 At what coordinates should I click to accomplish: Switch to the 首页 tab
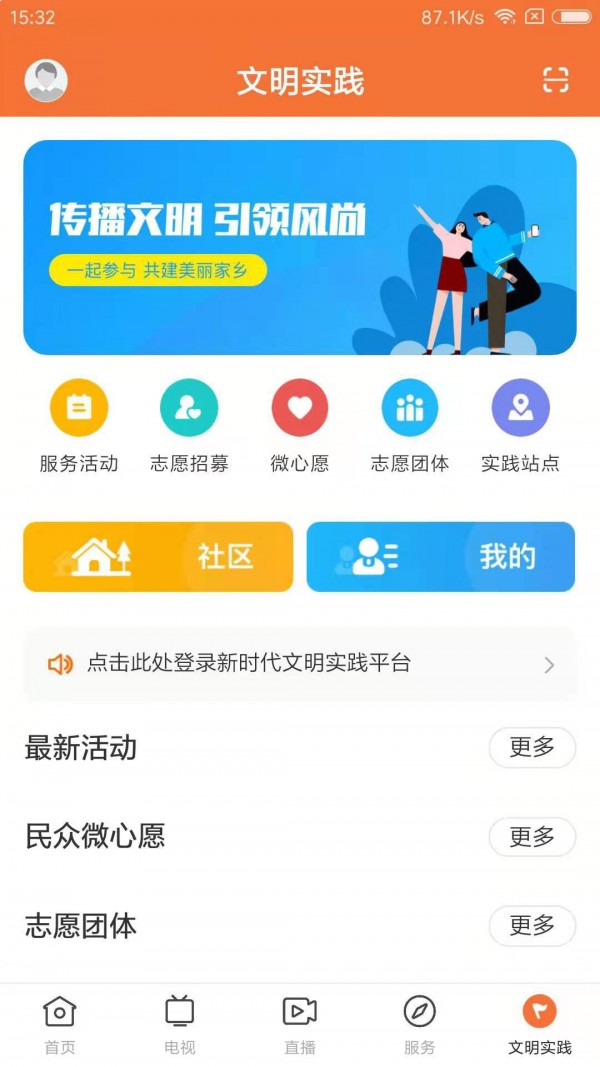click(x=60, y=1025)
